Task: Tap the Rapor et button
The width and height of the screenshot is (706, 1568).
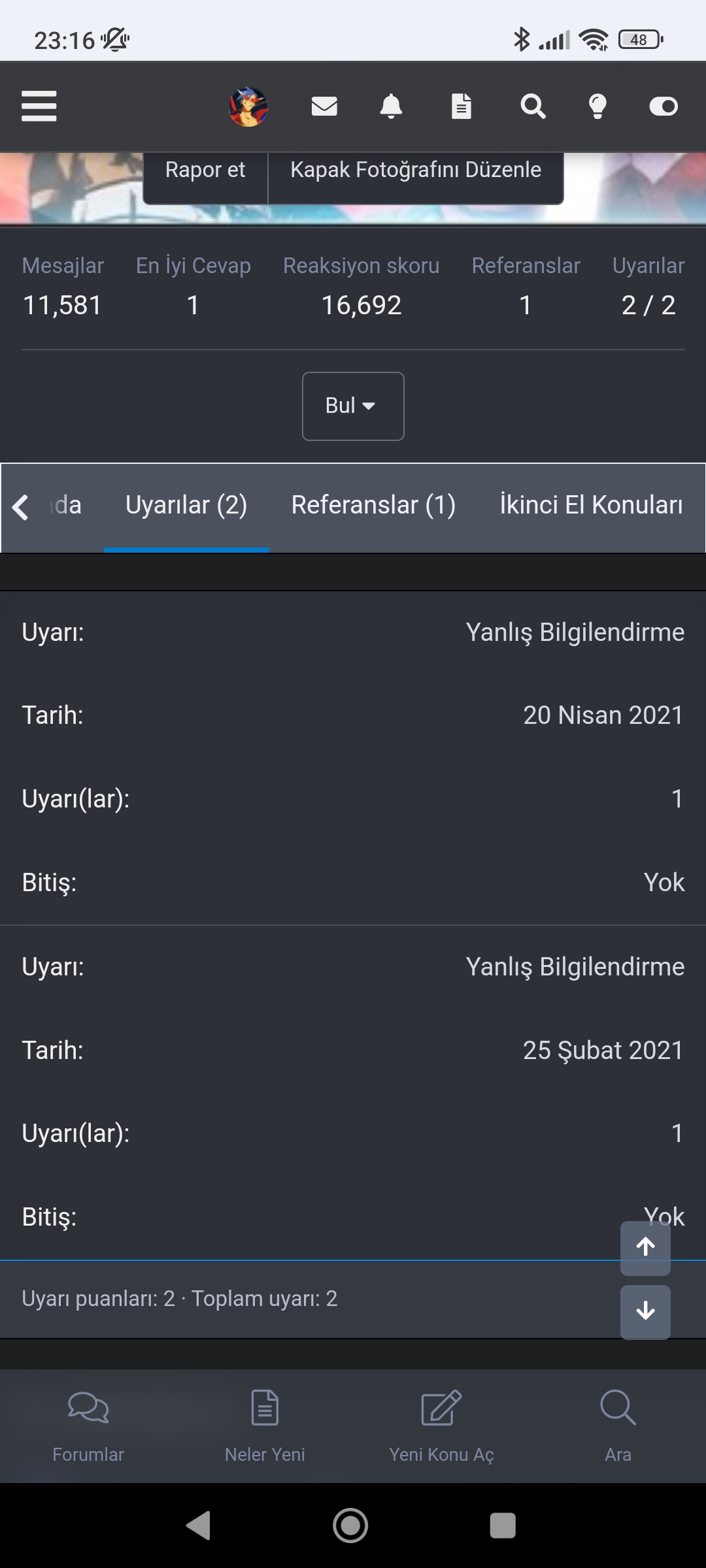Action: click(205, 171)
